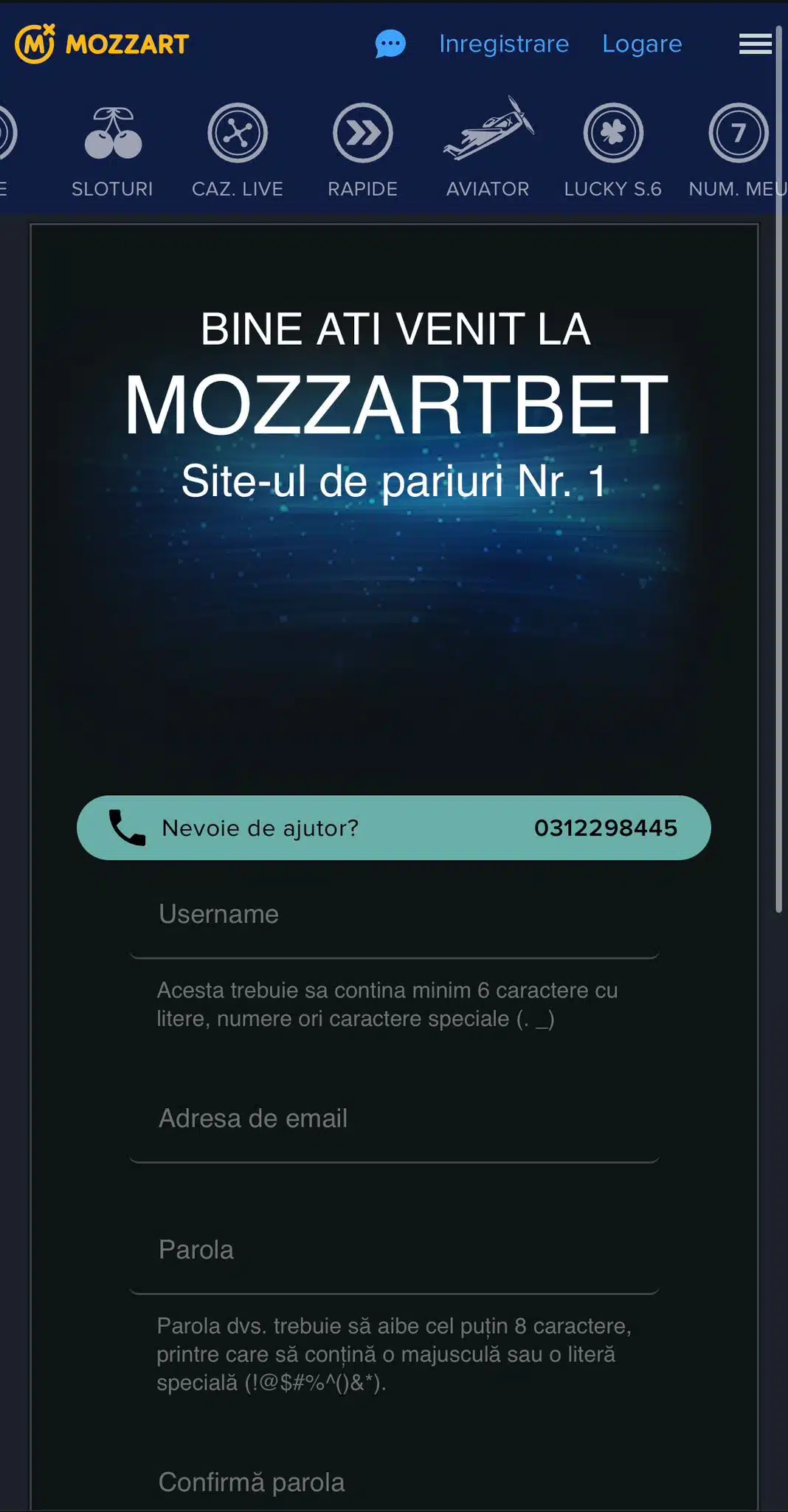
Task: Focus the Confirmă parola field
Action: pos(394,1484)
